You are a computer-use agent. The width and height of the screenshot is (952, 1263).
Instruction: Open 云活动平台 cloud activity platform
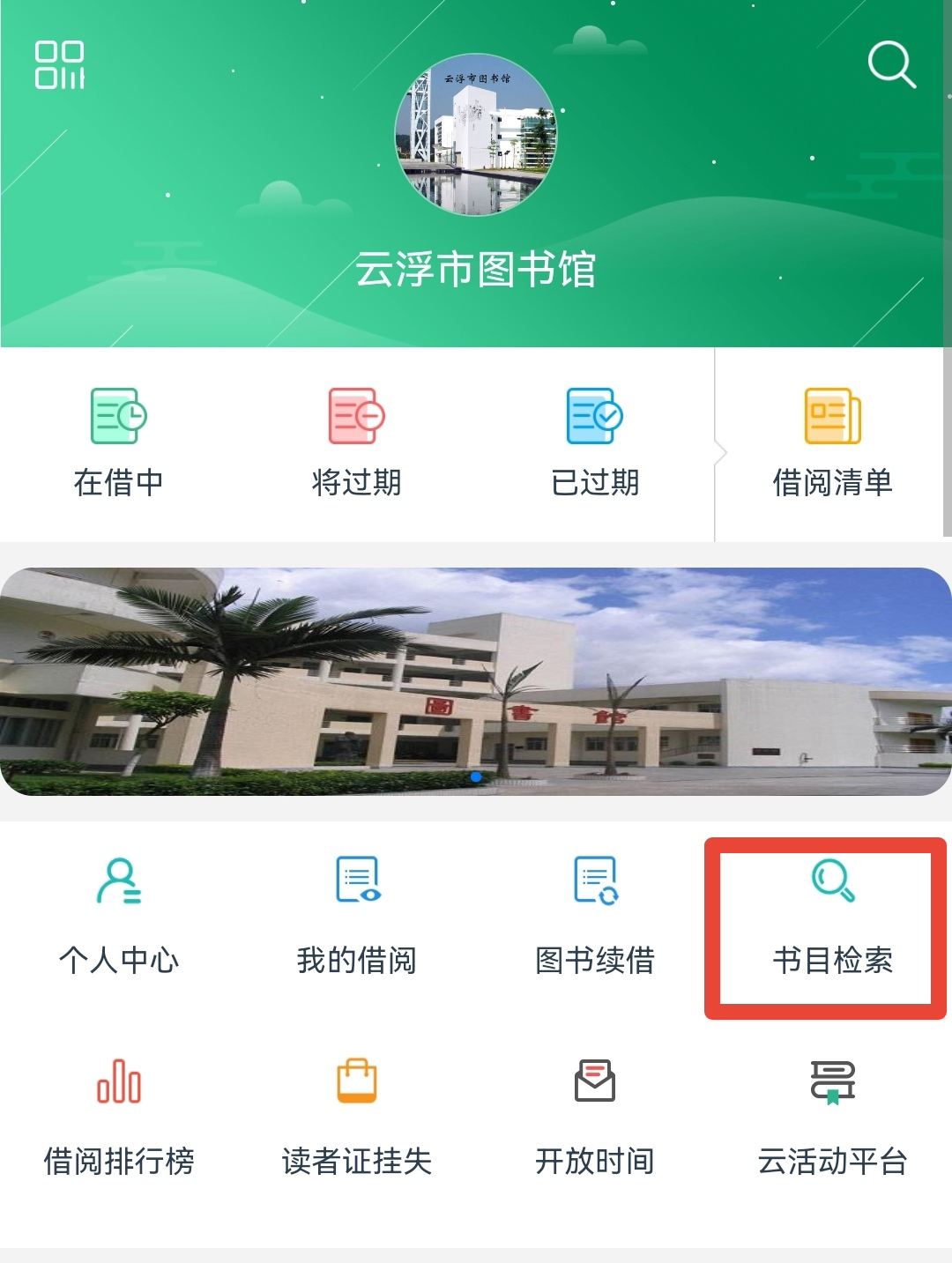click(x=832, y=1118)
